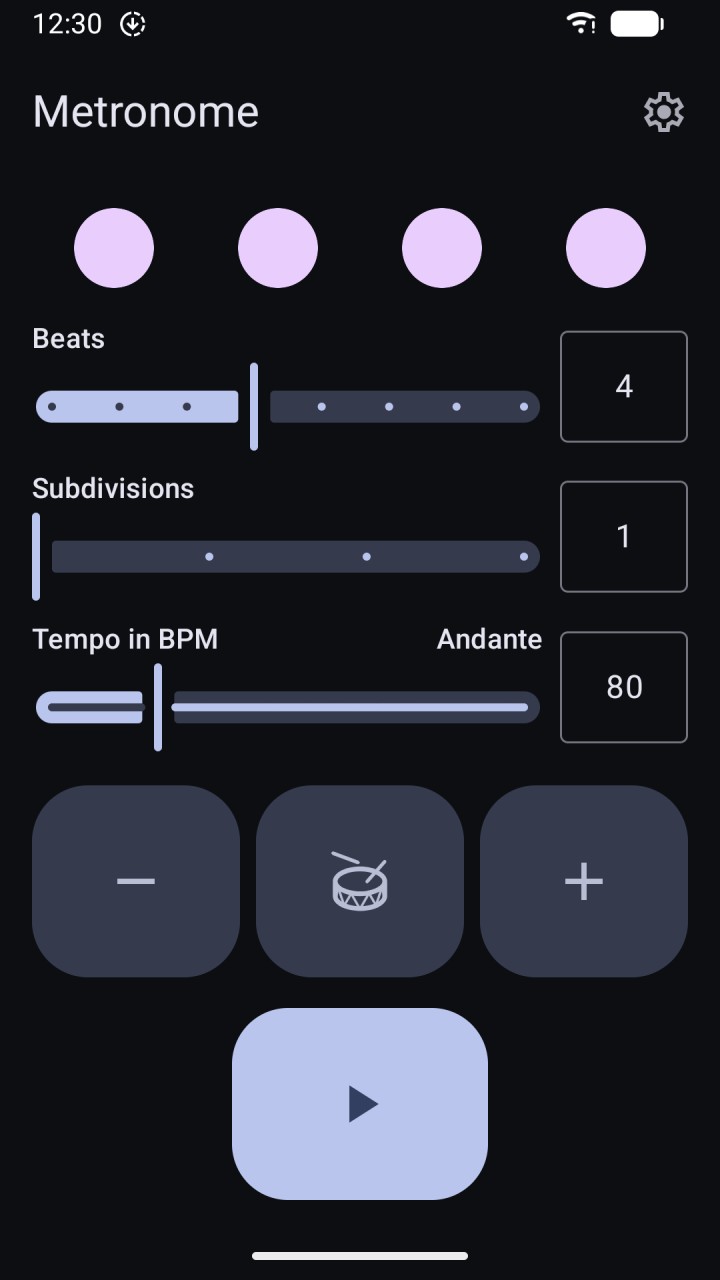Decrease tempo with the minus button
The width and height of the screenshot is (720, 1280).
(x=136, y=881)
